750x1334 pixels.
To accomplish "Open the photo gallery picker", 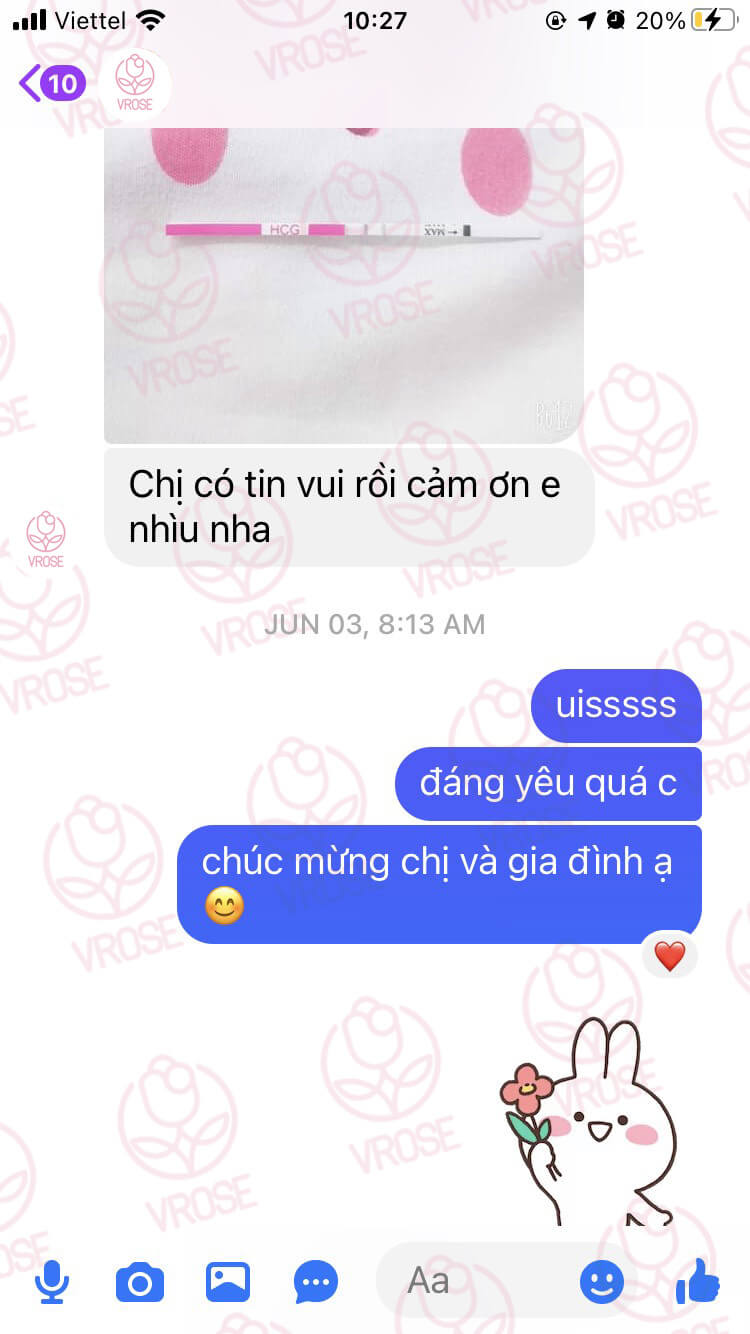I will (x=228, y=1281).
